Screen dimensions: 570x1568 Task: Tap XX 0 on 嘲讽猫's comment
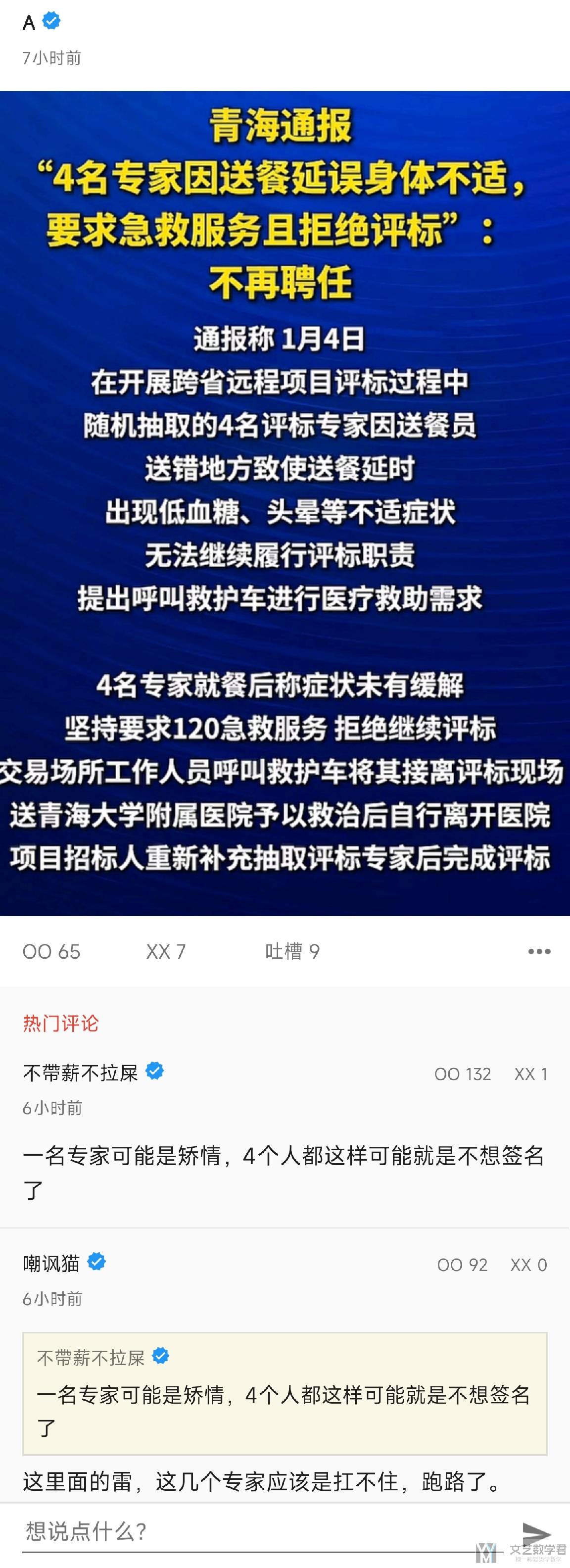coord(528,1265)
